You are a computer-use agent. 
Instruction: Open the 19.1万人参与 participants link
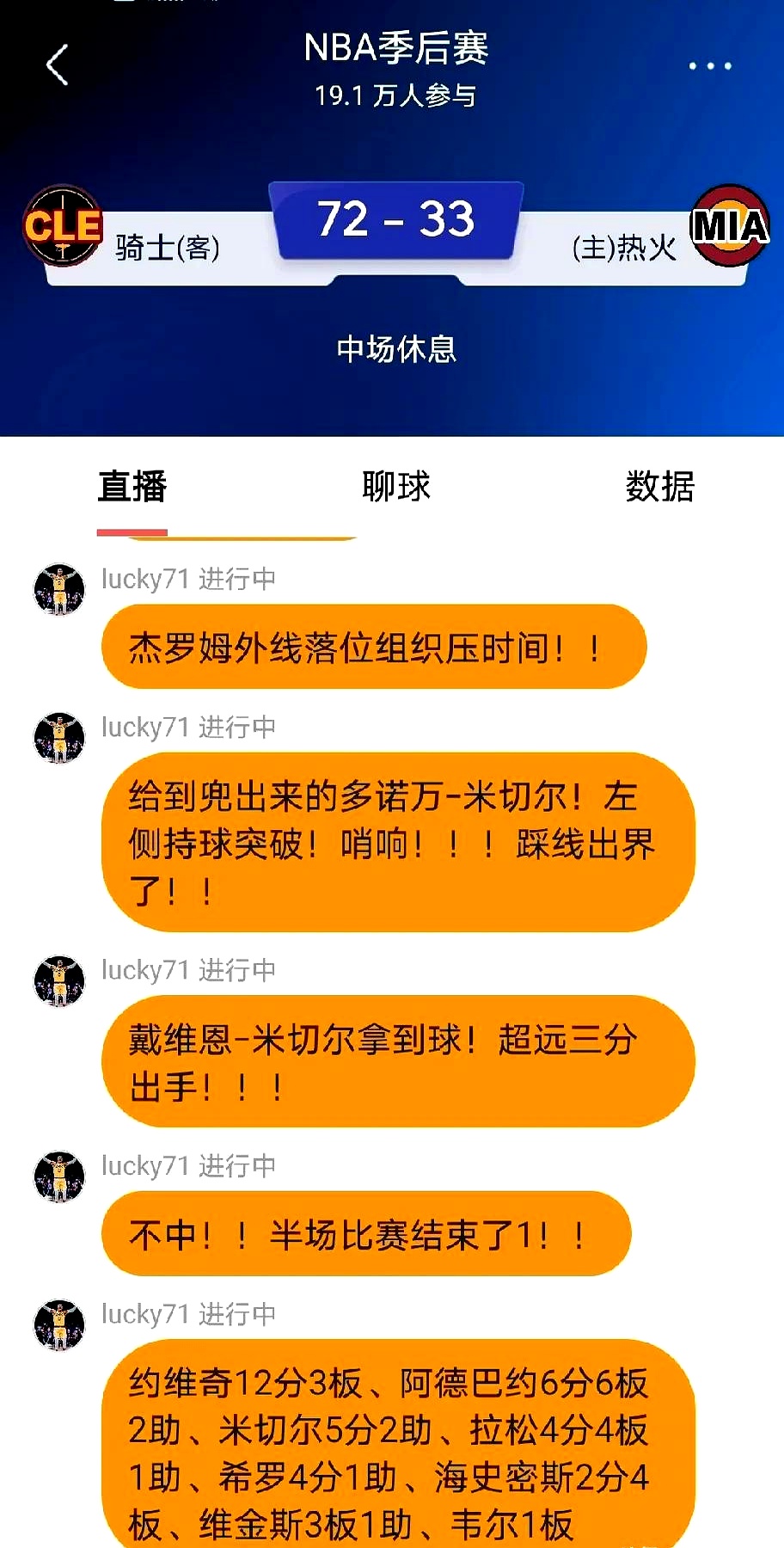(x=397, y=96)
